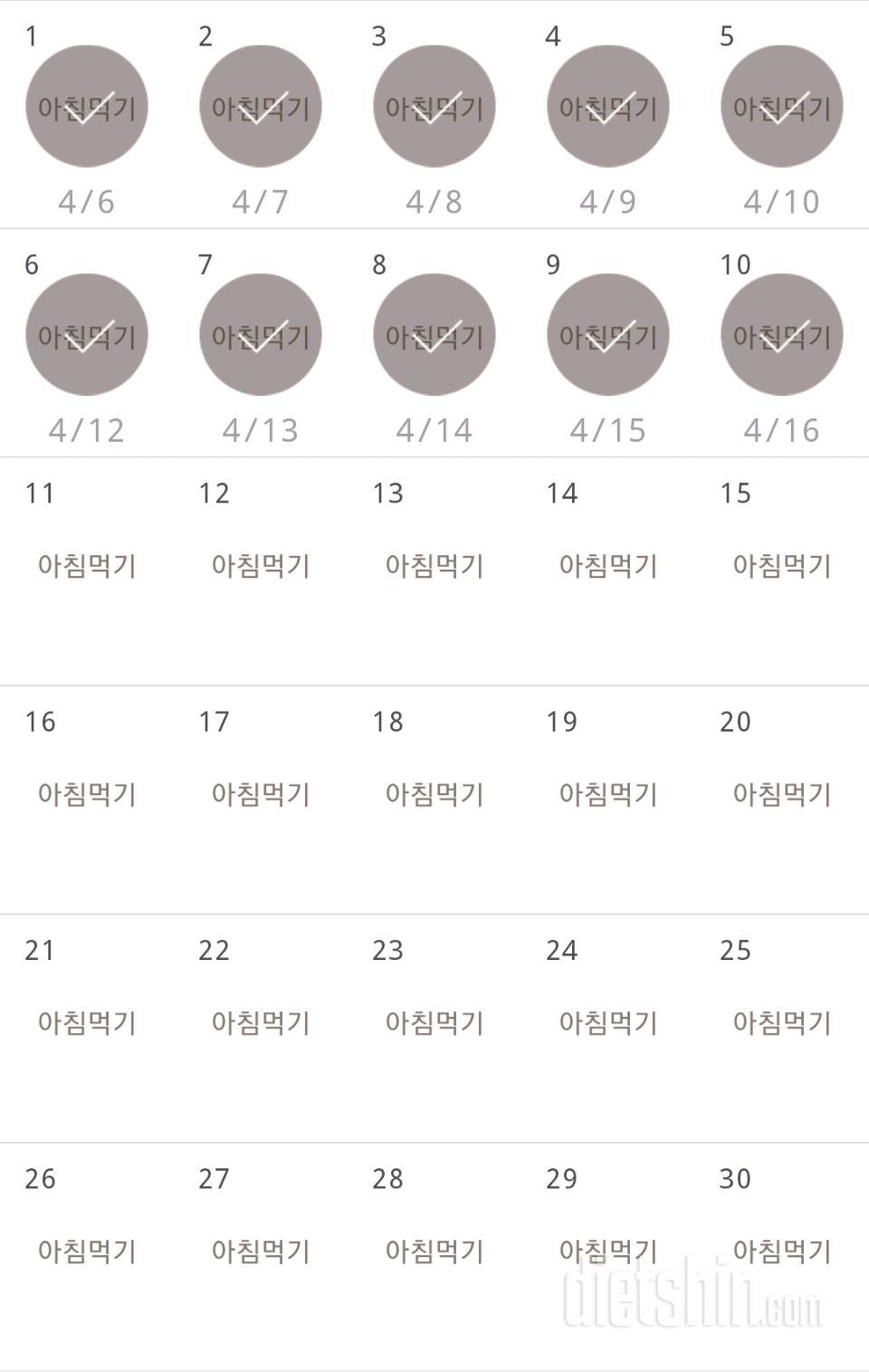Tap day 23 아침먹기 cell

click(434, 1022)
